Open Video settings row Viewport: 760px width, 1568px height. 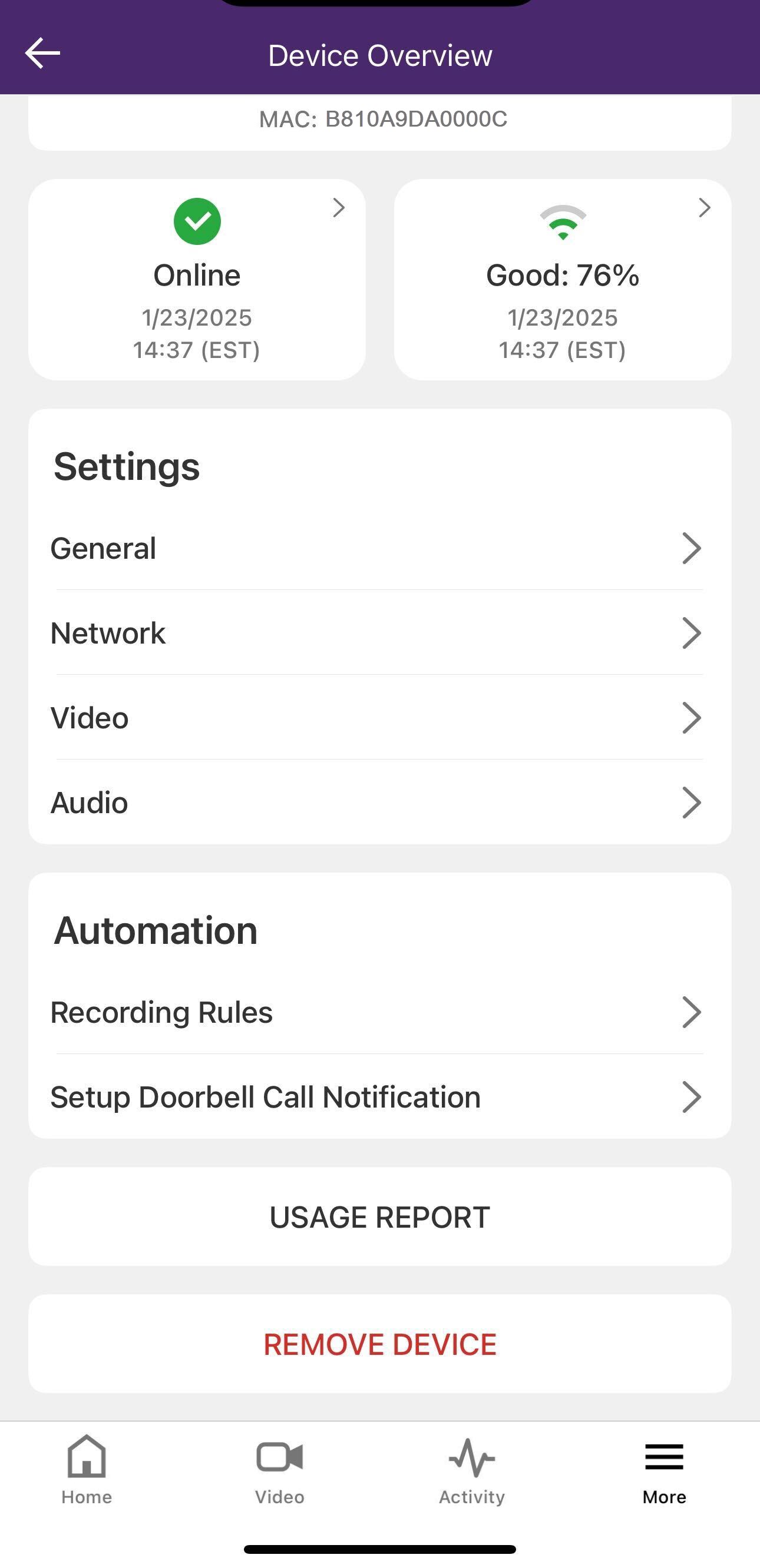(x=378, y=718)
